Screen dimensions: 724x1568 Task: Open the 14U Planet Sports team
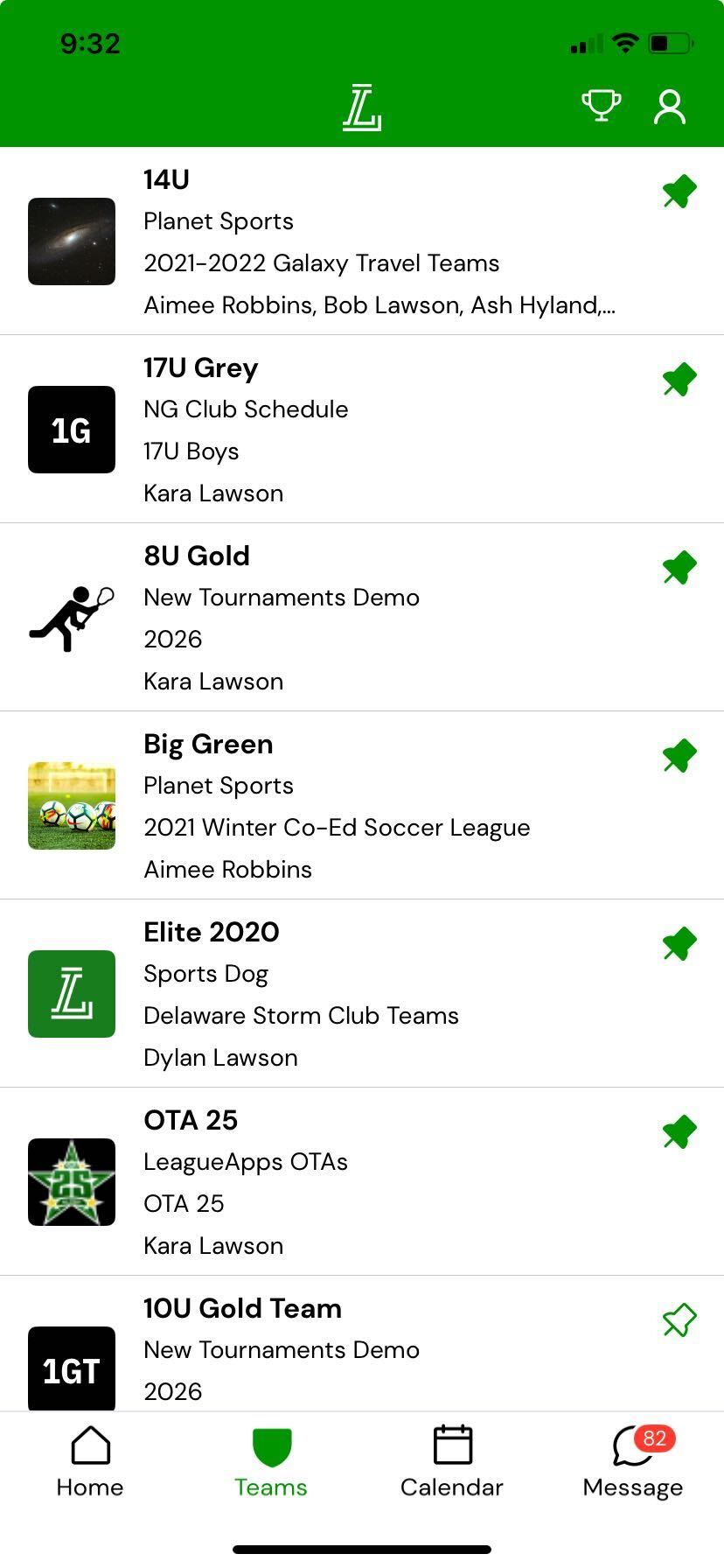click(350, 241)
